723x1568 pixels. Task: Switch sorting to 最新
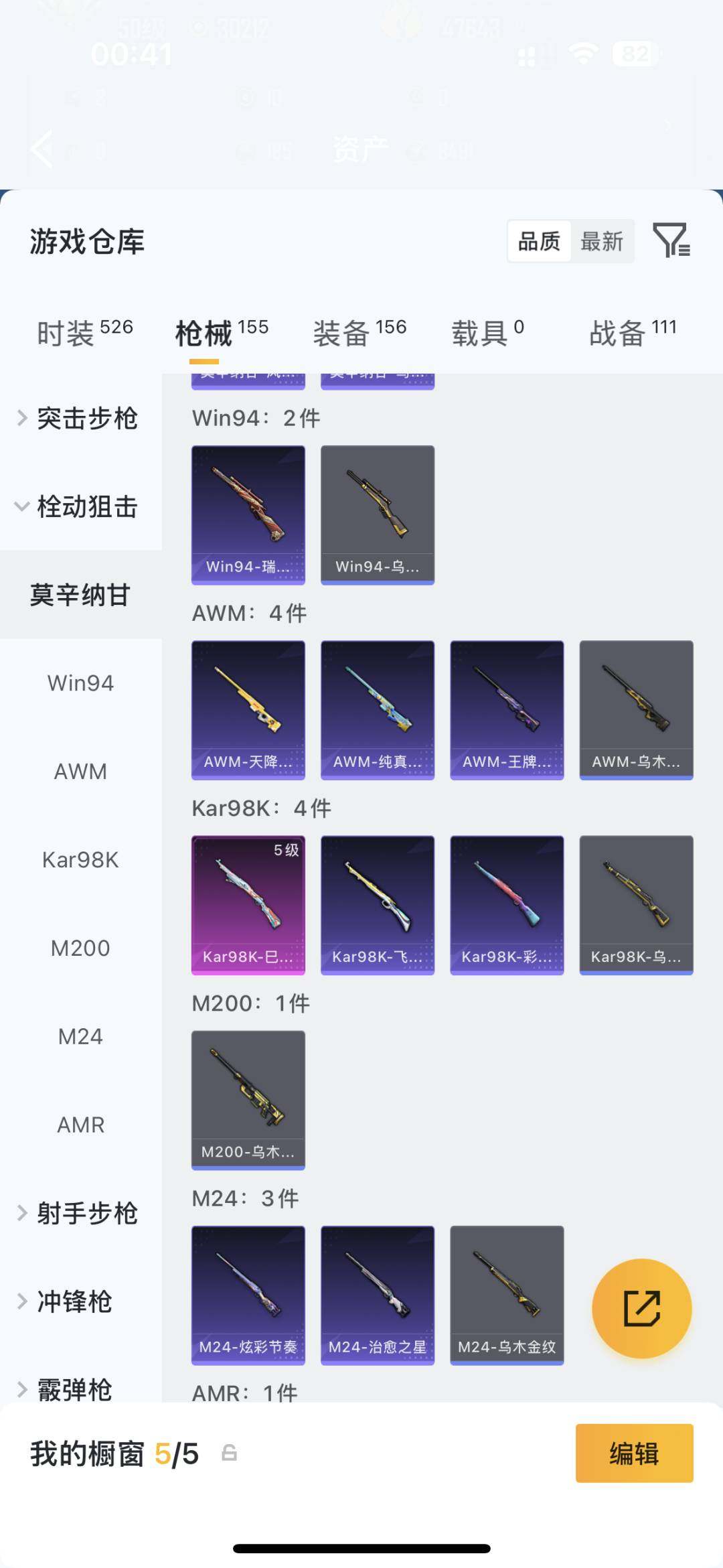pos(601,241)
